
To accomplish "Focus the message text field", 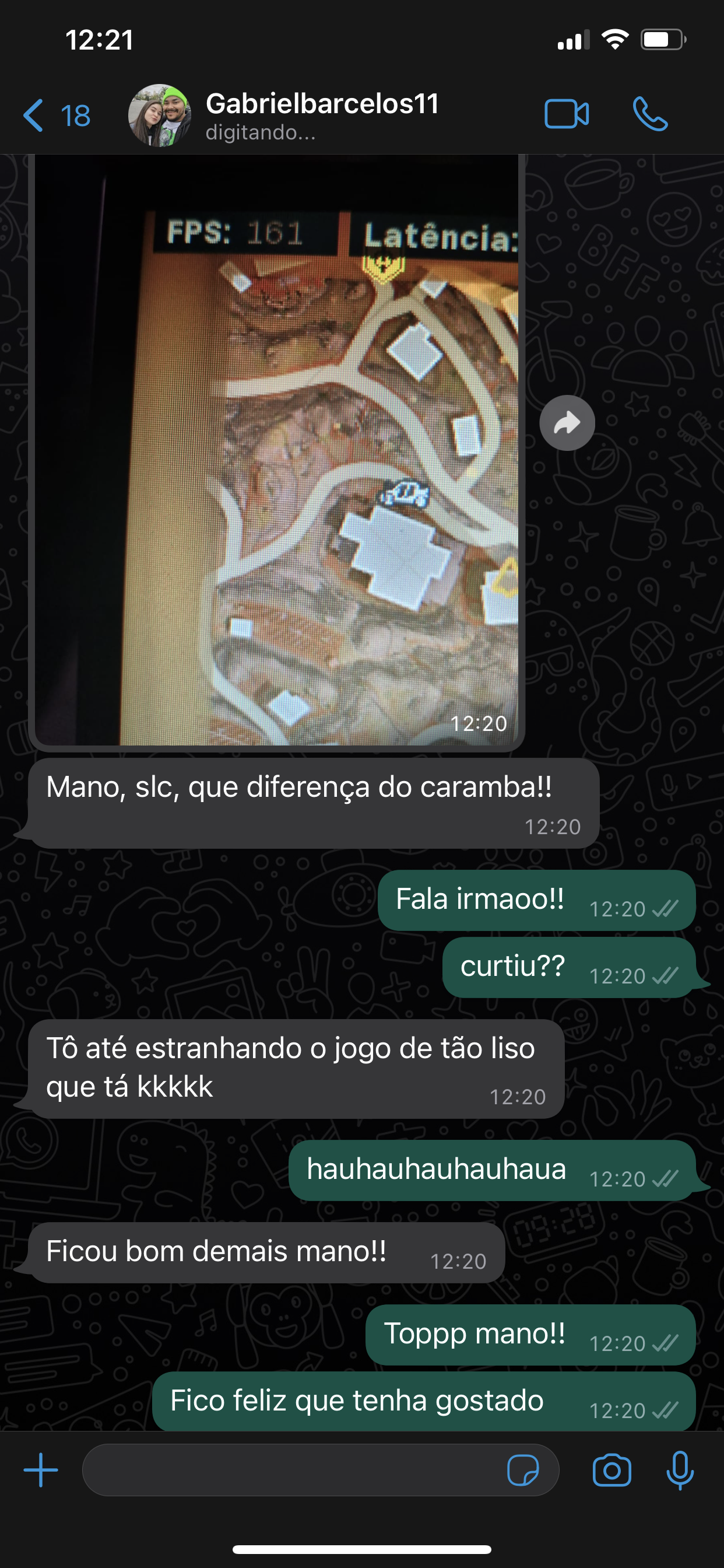I will click(292, 1470).
